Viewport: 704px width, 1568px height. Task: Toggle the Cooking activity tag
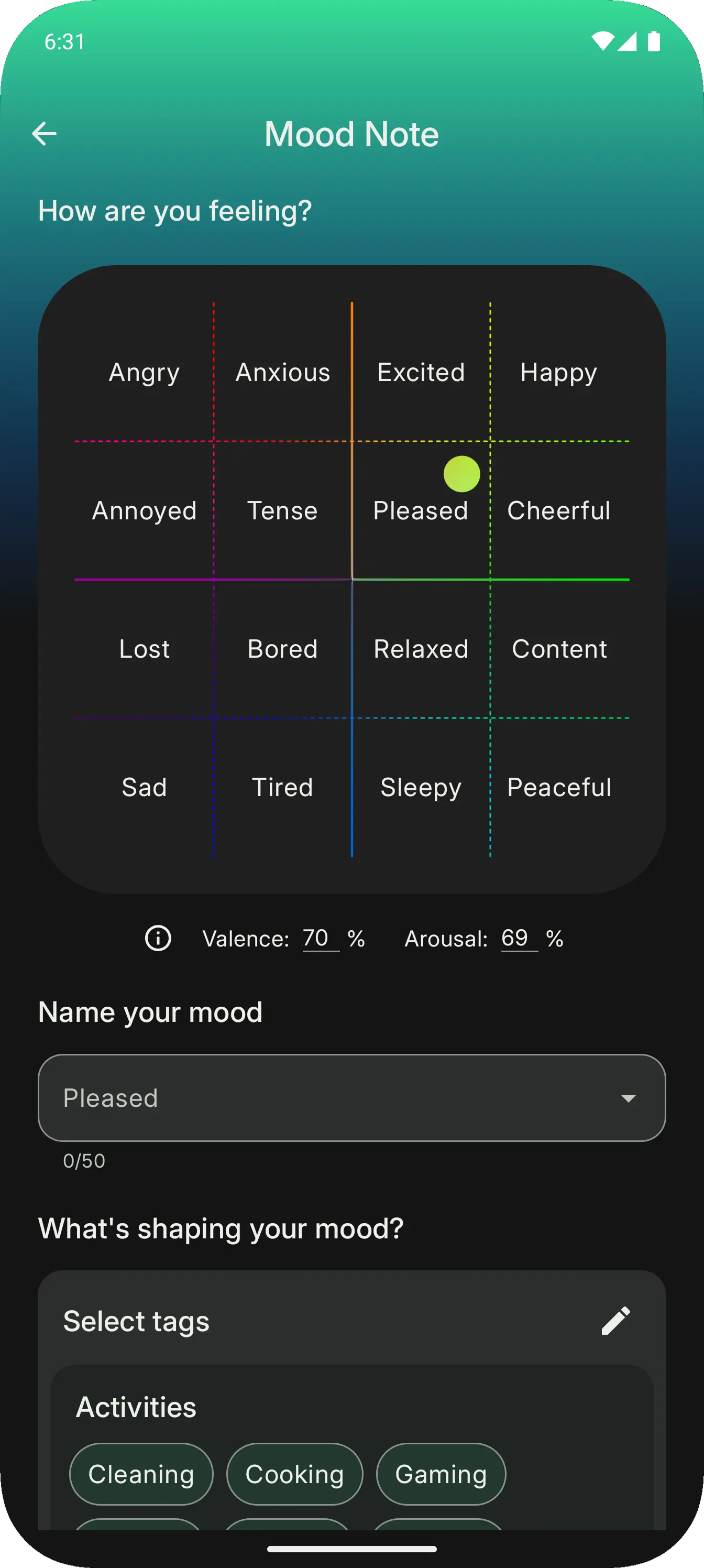tap(294, 1474)
